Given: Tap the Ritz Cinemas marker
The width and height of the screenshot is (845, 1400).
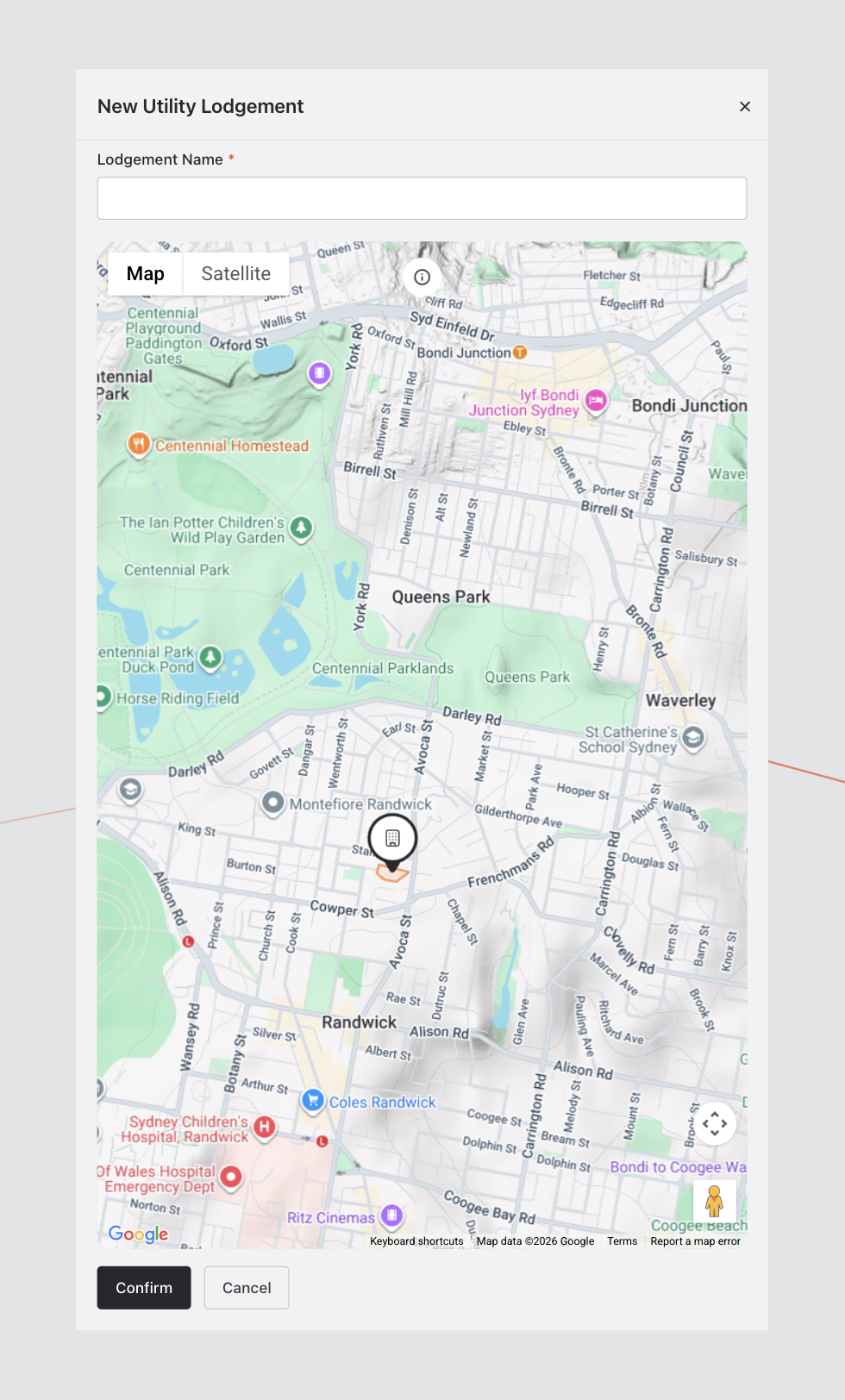Looking at the screenshot, I should (391, 1216).
